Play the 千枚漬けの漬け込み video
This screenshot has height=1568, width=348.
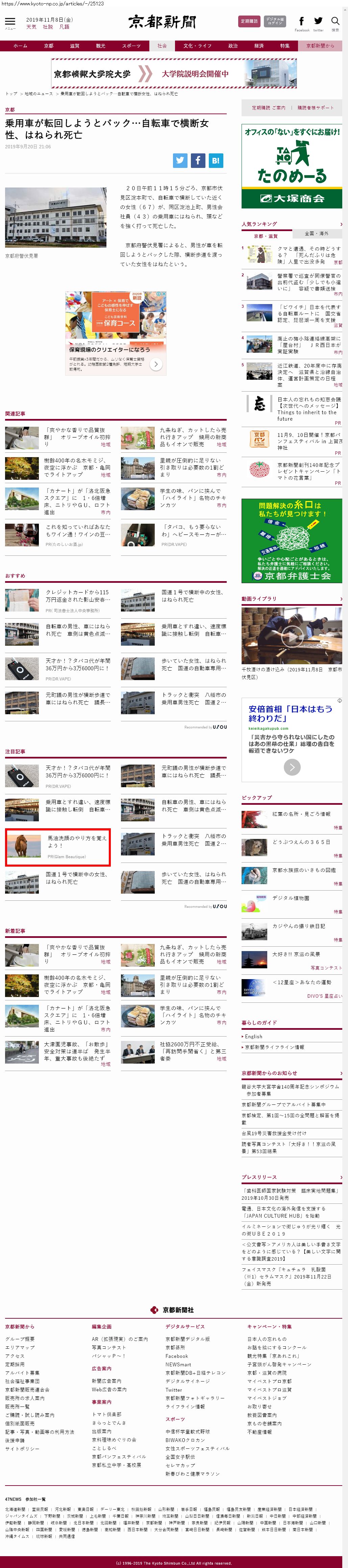292,636
